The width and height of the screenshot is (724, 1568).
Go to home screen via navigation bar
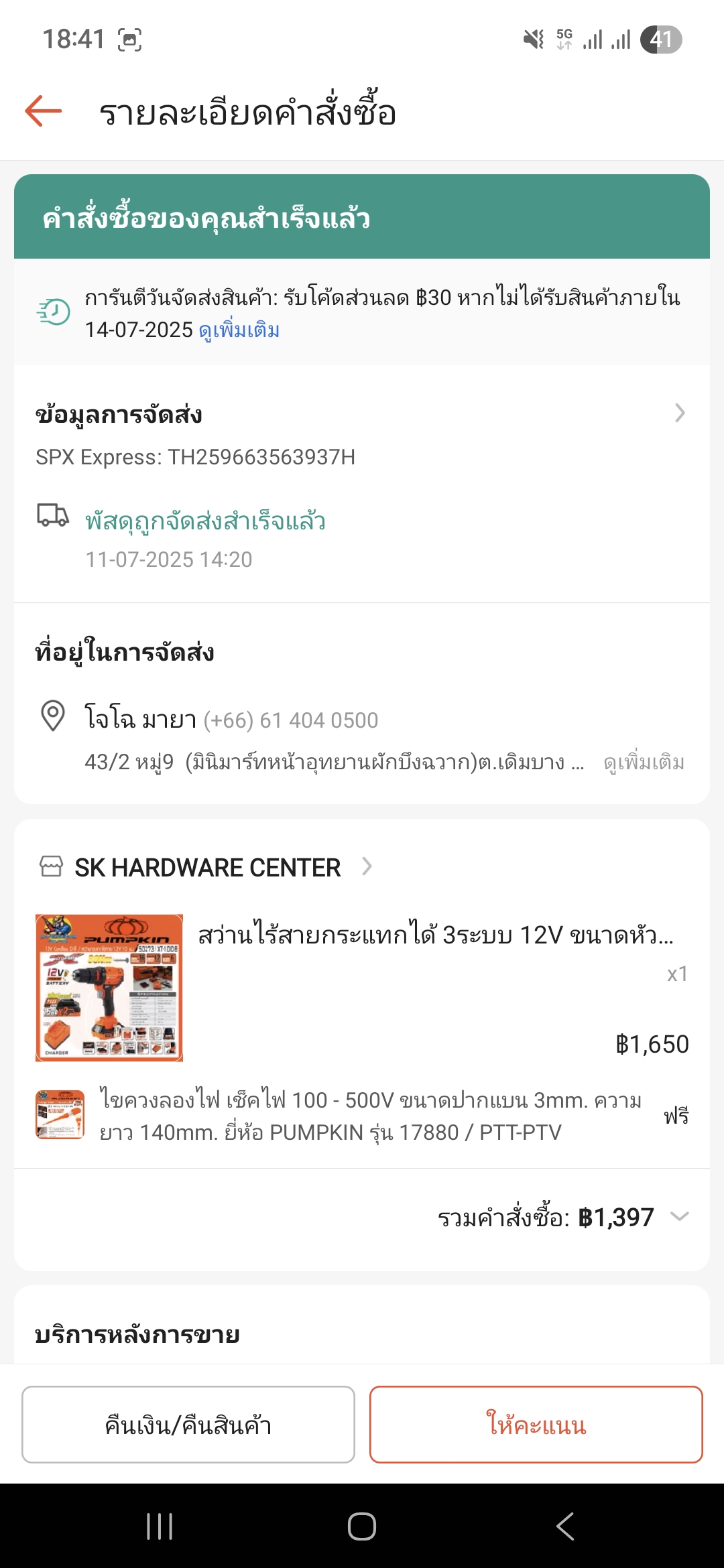click(362, 1526)
